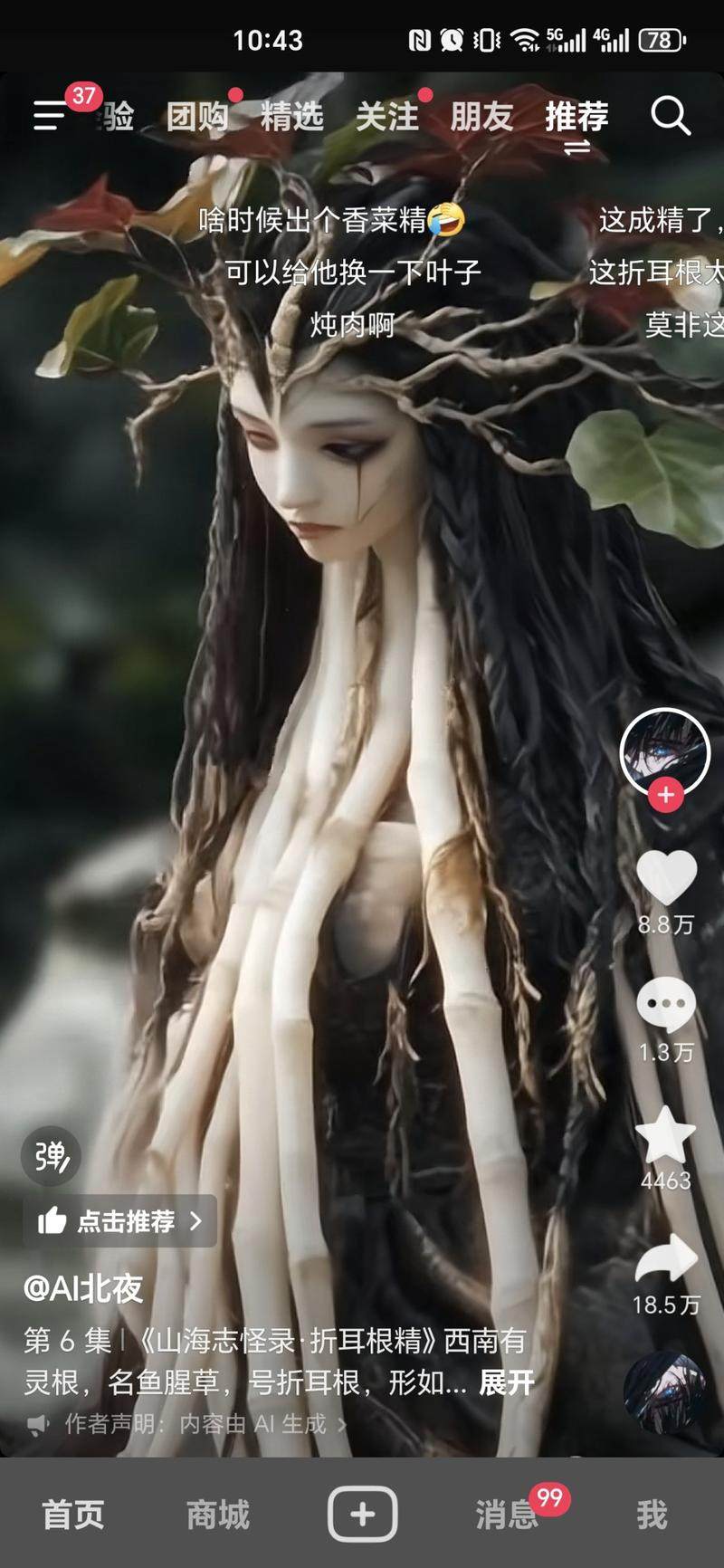Open the @AI北夜 username link
Image resolution: width=724 pixels, height=1568 pixels.
[83, 1288]
